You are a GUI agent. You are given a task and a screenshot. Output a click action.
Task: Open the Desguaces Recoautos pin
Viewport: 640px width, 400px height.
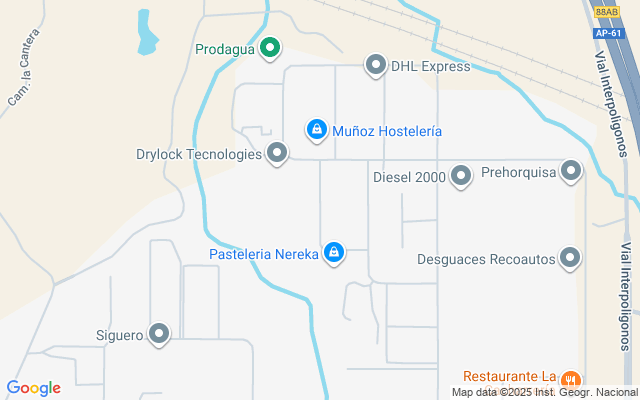(x=570, y=259)
